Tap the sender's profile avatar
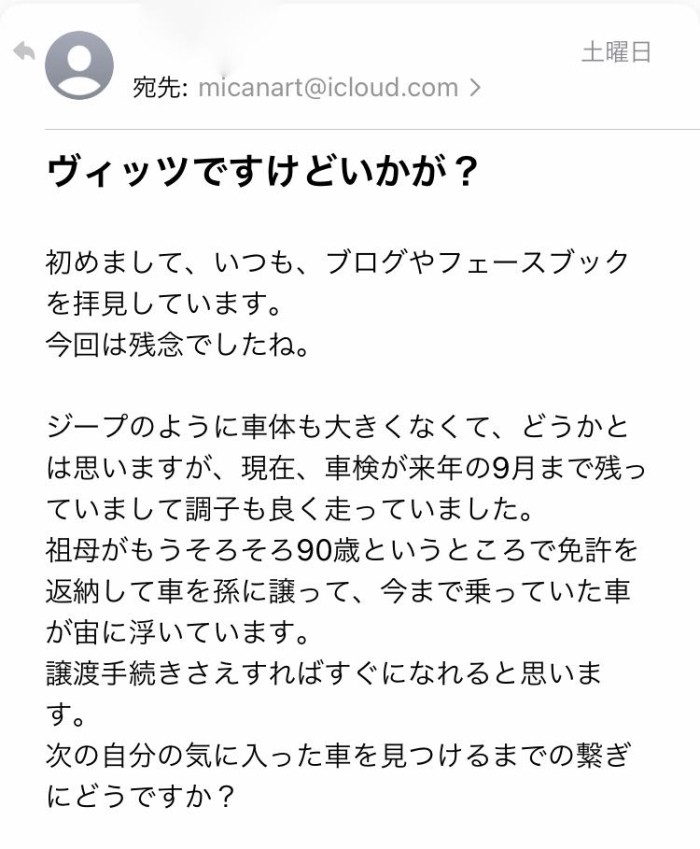This screenshot has height=849, width=700. pyautogui.click(x=80, y=65)
